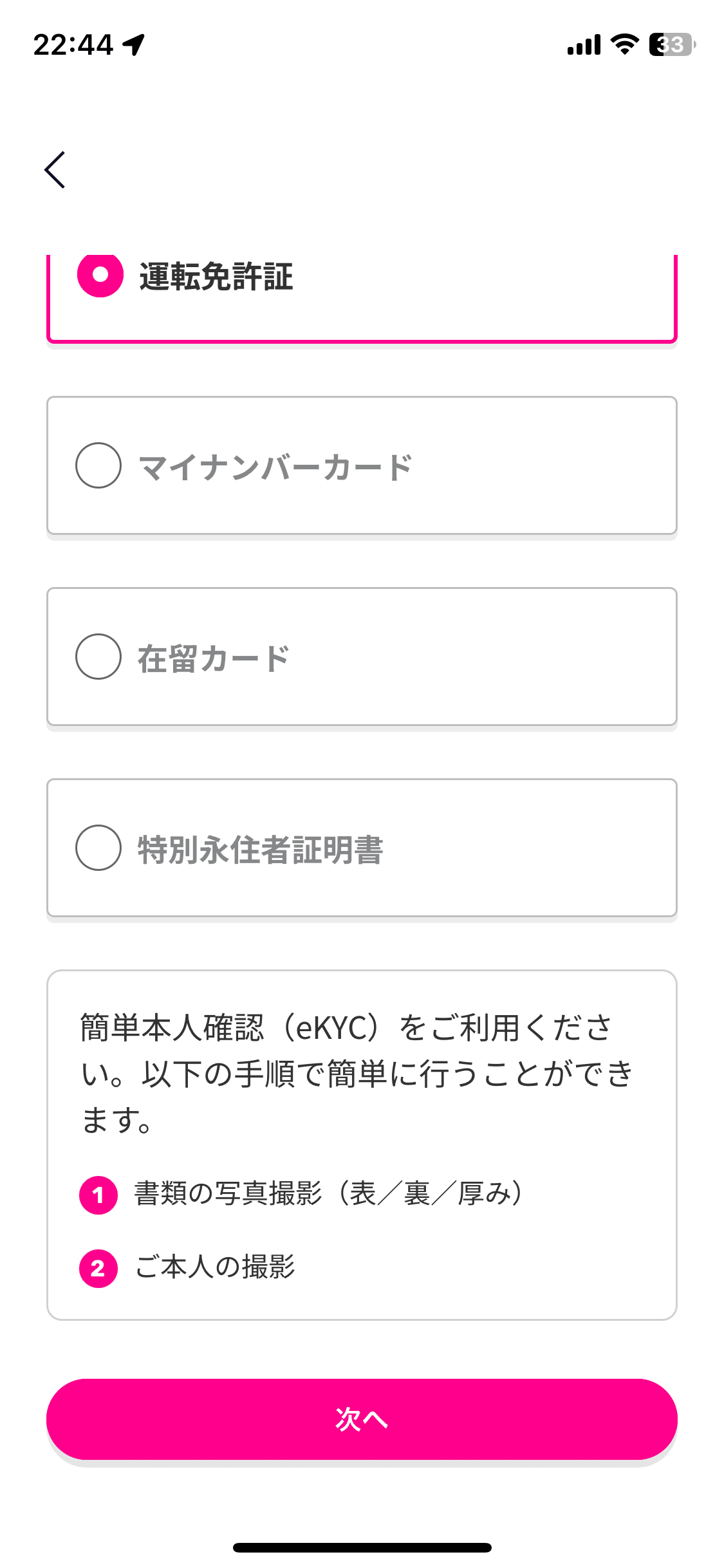Tap the back chevron arrow

coord(55,169)
